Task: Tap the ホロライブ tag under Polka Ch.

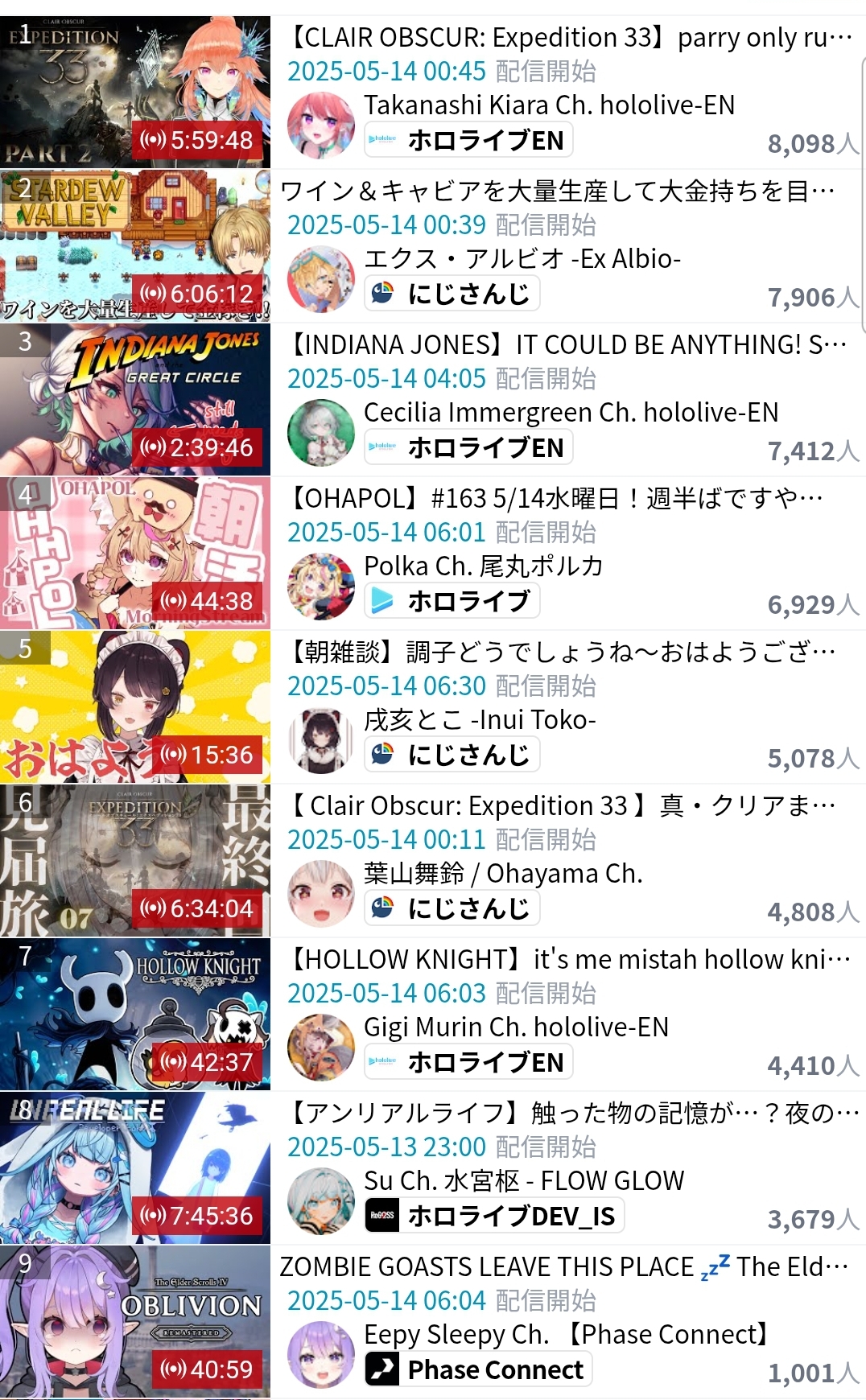Action: (452, 601)
